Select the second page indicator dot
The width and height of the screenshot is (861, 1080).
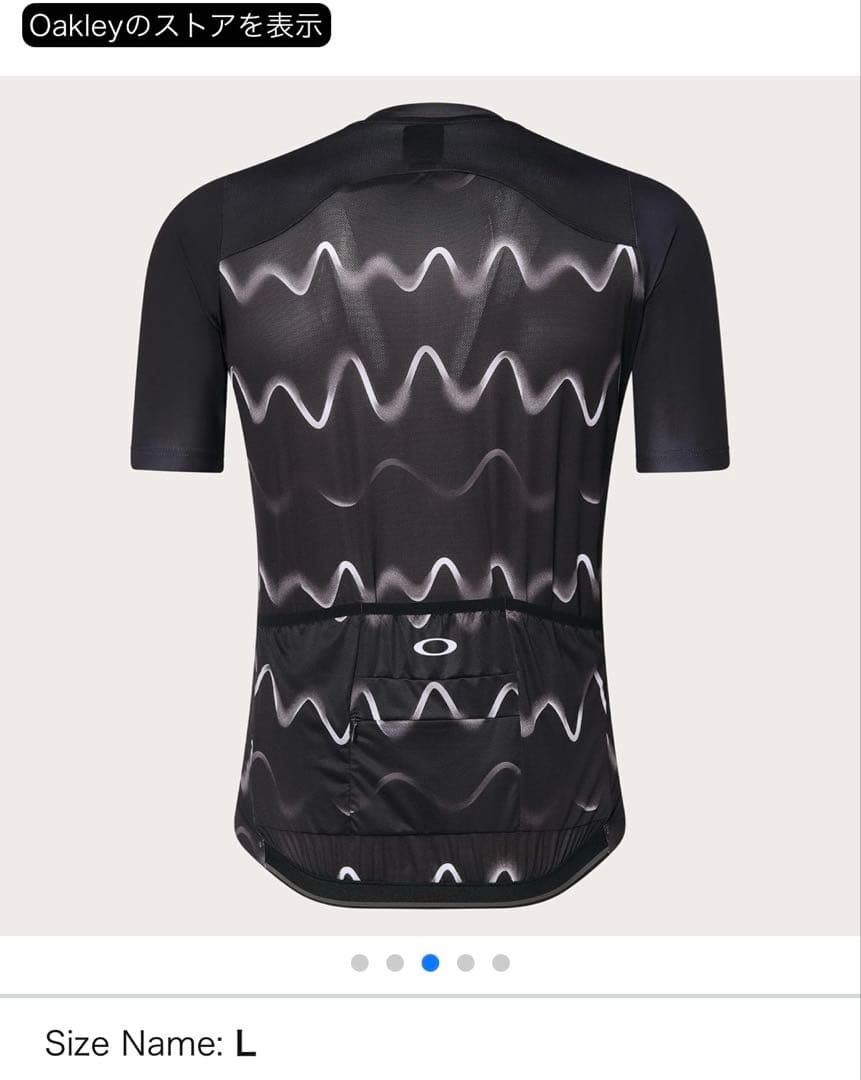point(395,963)
